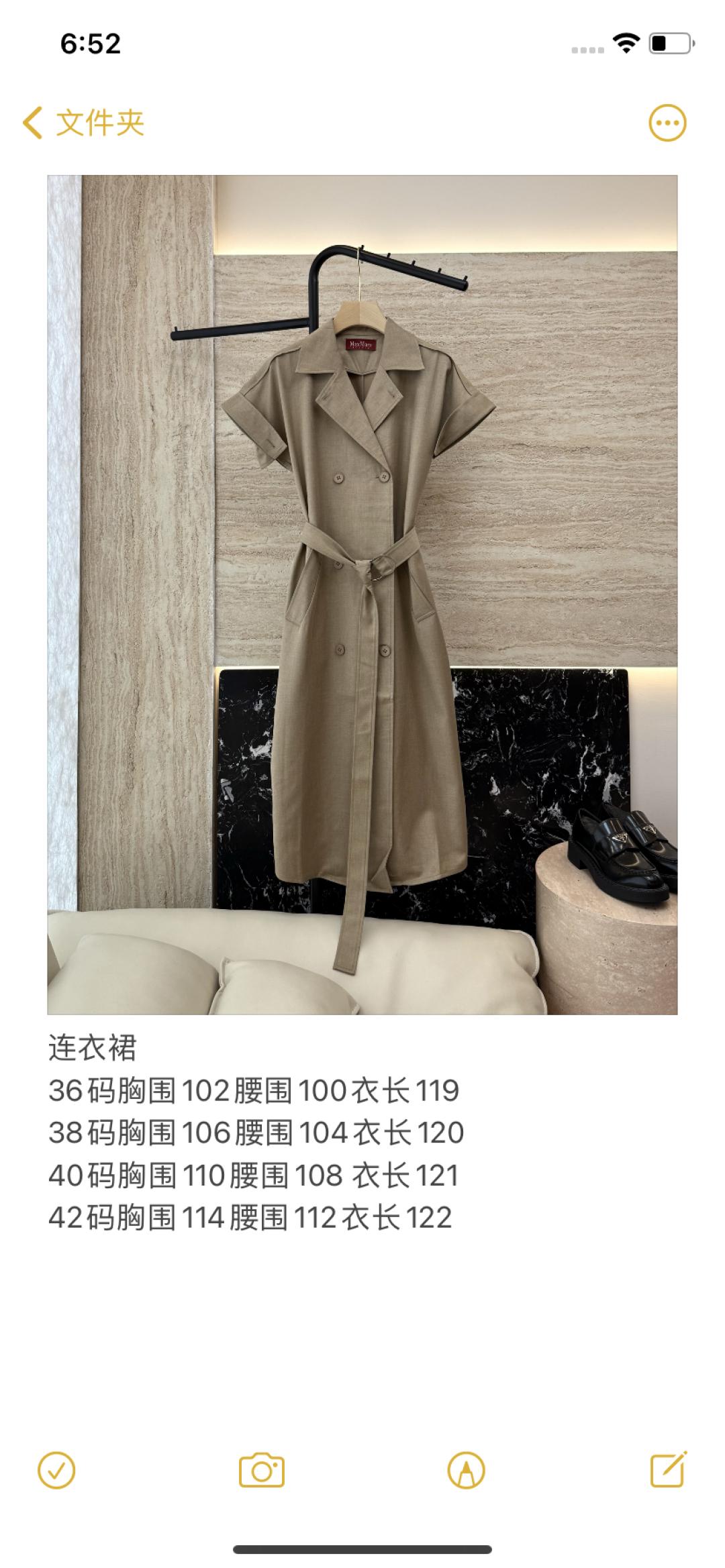Open the more options ellipsis menu
725x1568 pixels.
tap(667, 123)
